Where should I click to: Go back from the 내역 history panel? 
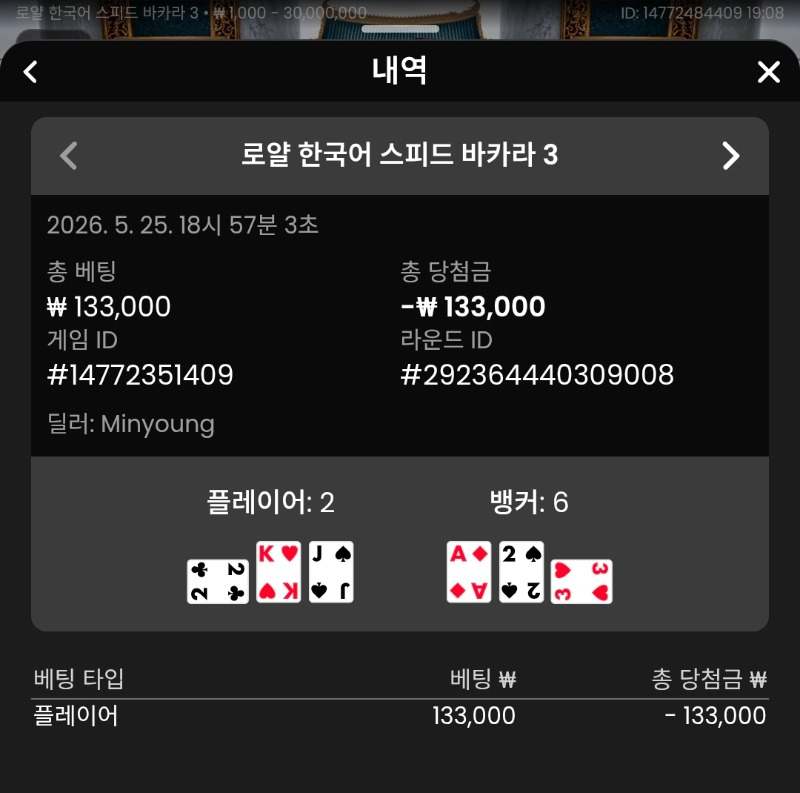[31, 71]
